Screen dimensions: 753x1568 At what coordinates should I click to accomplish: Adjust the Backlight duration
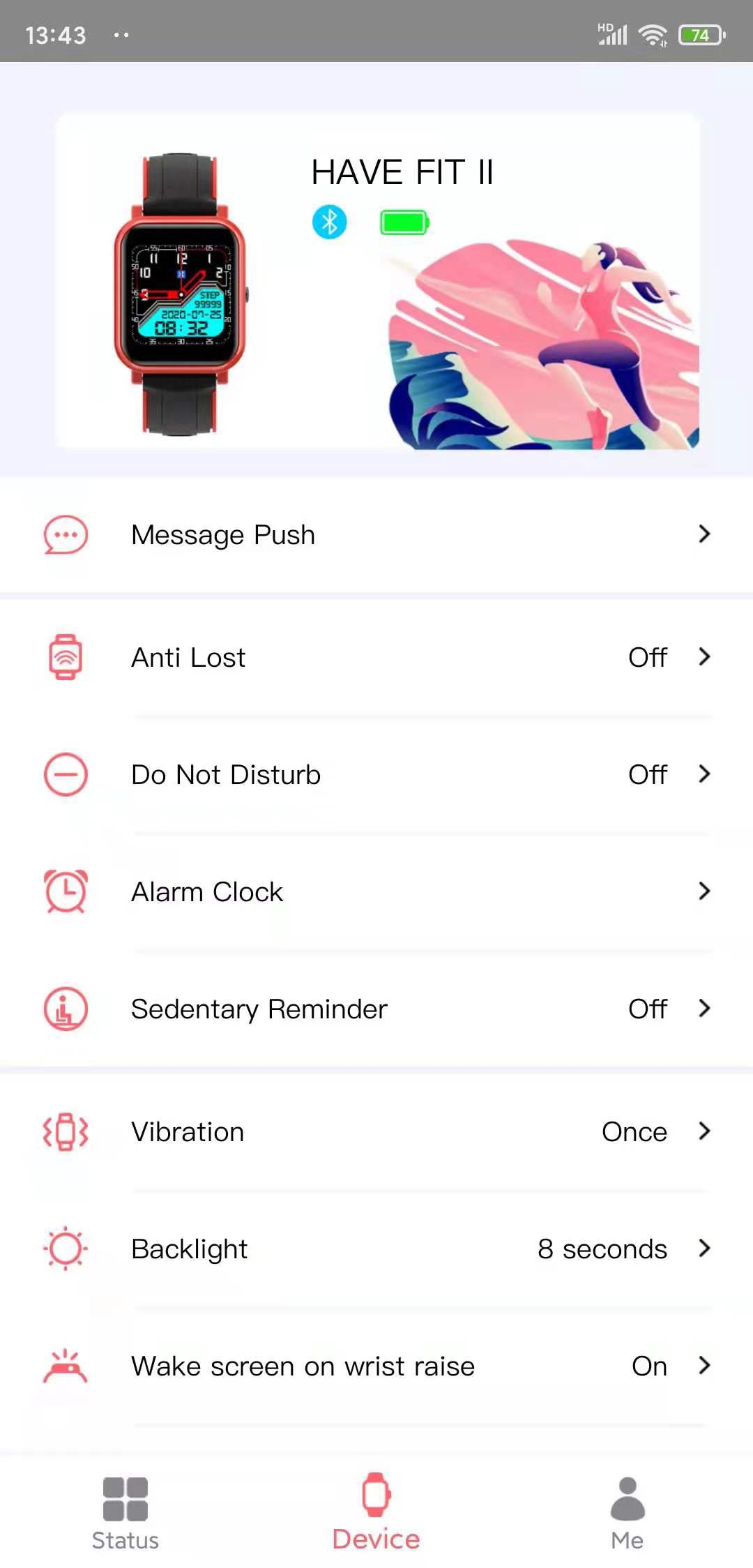[376, 1249]
